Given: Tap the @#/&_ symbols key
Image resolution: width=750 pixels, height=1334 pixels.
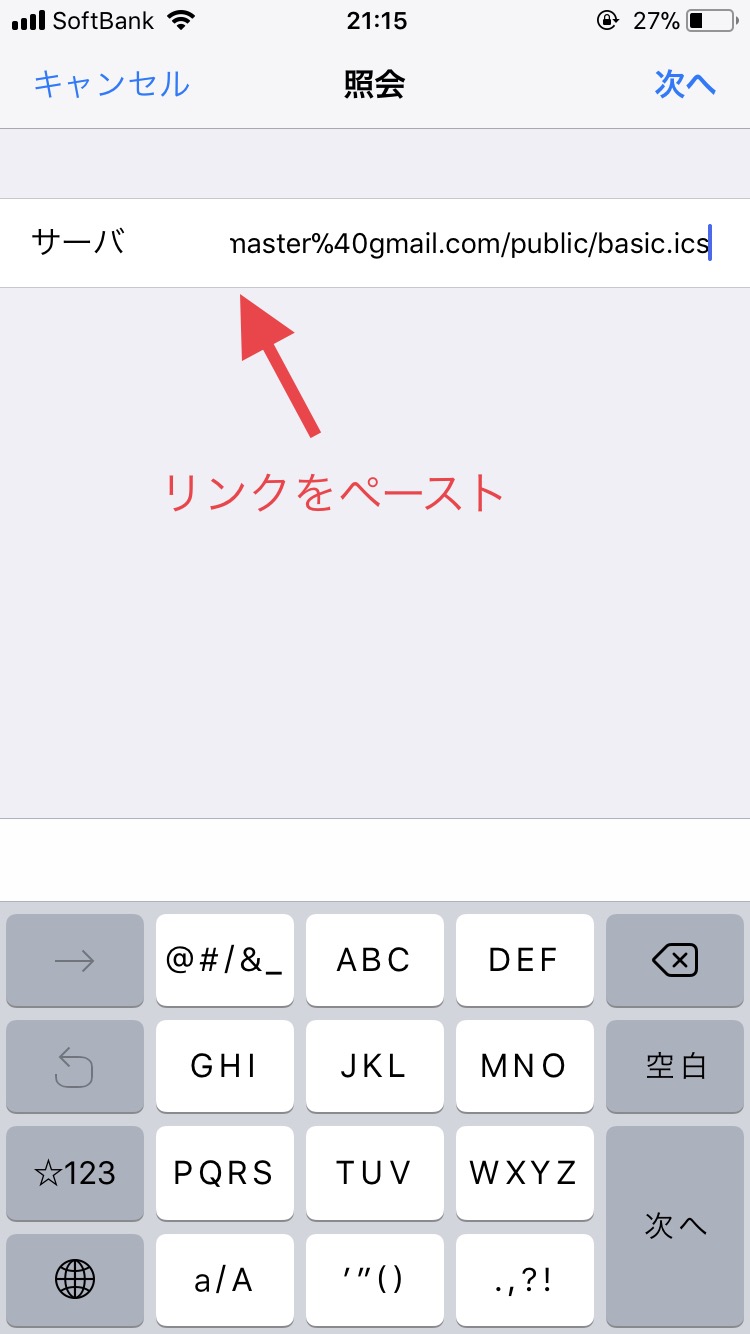Looking at the screenshot, I should pyautogui.click(x=225, y=960).
